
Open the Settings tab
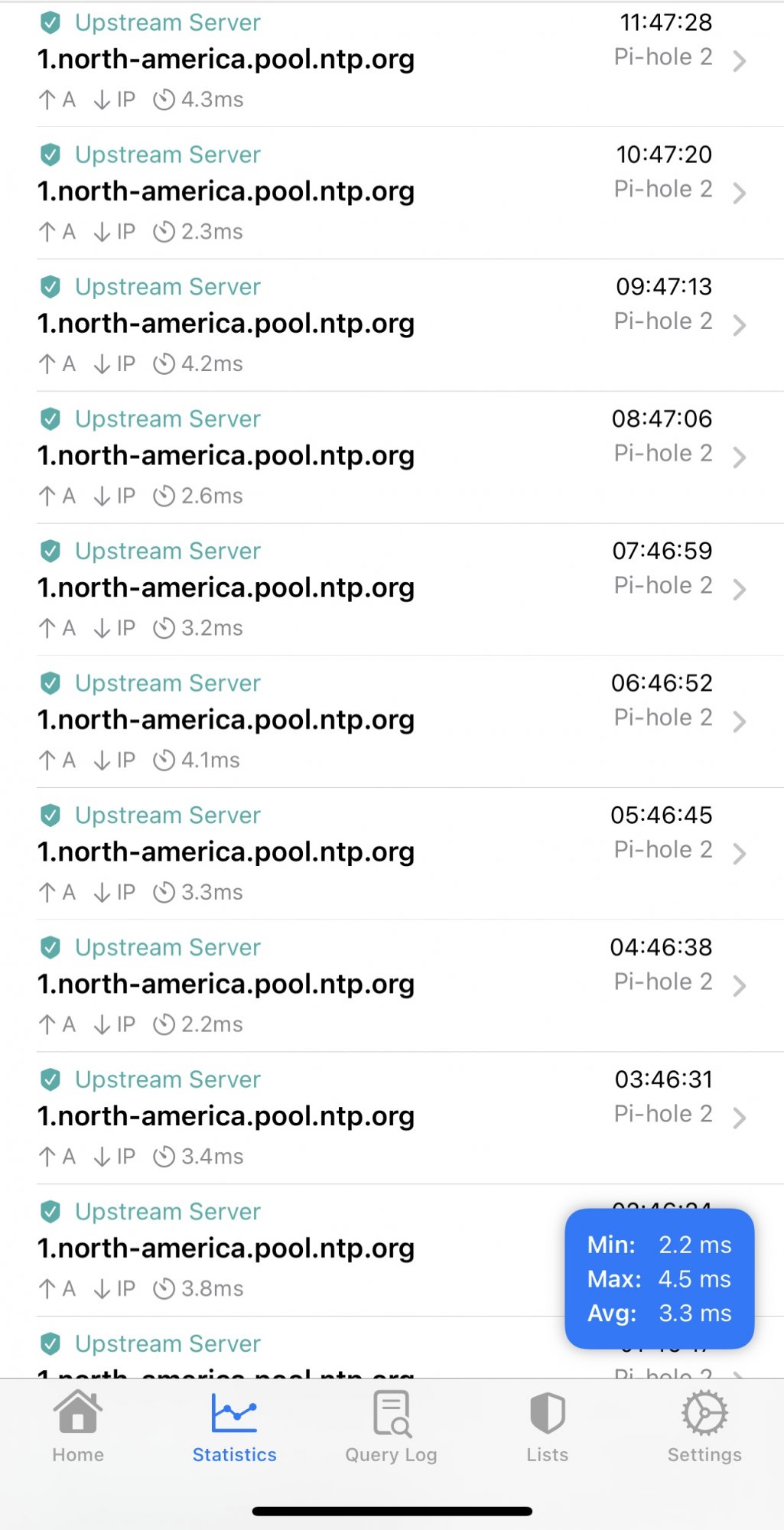[x=704, y=1426]
